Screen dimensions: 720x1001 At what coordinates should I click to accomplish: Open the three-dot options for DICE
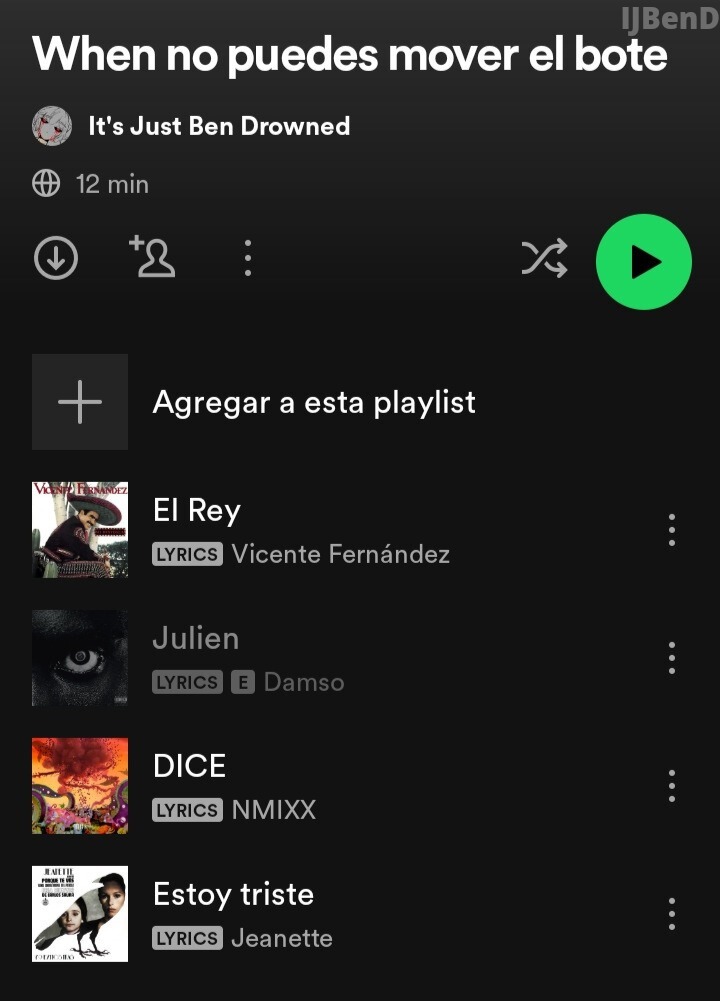(x=671, y=786)
